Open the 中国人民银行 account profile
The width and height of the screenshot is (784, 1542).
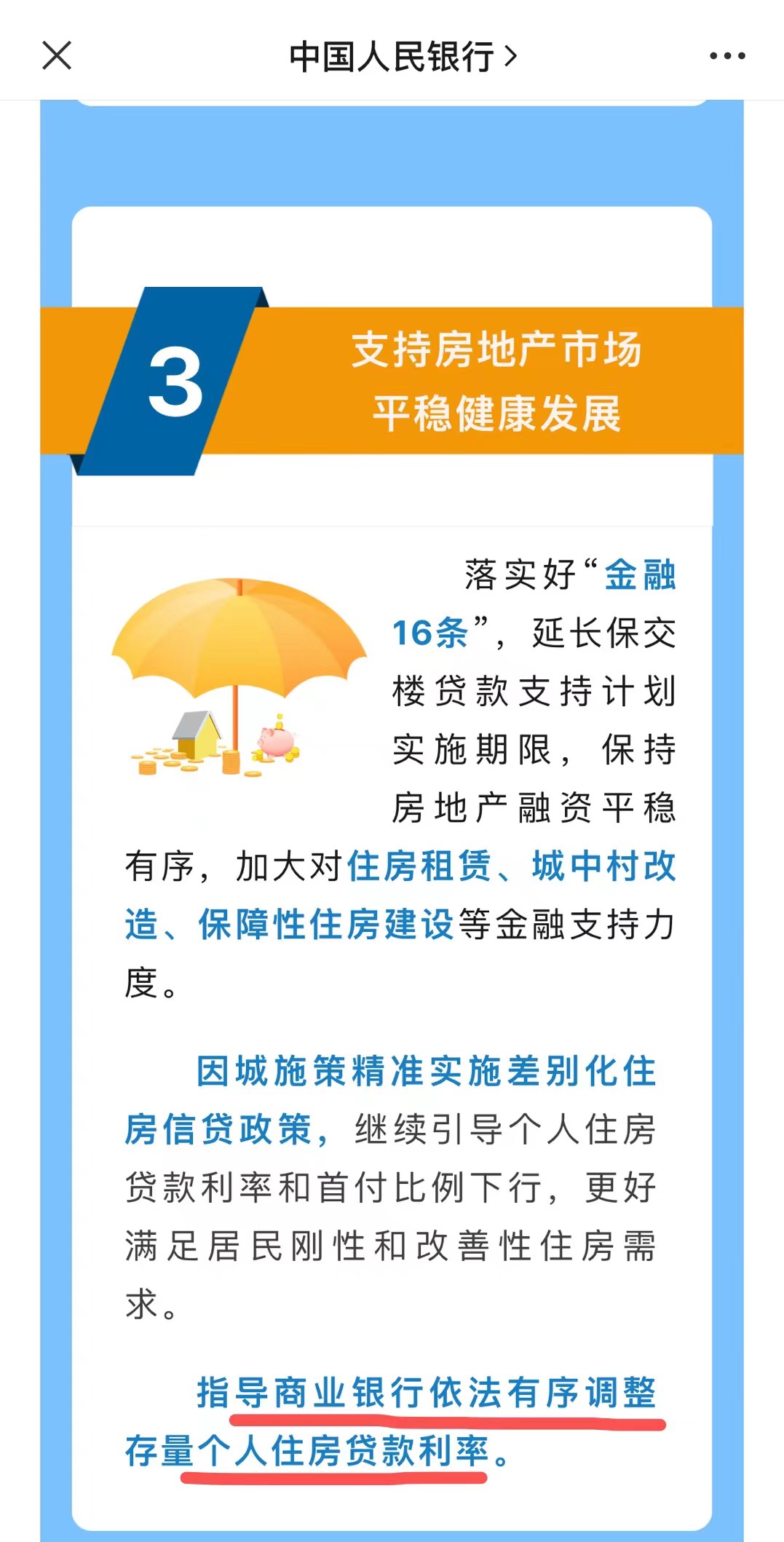tap(402, 56)
